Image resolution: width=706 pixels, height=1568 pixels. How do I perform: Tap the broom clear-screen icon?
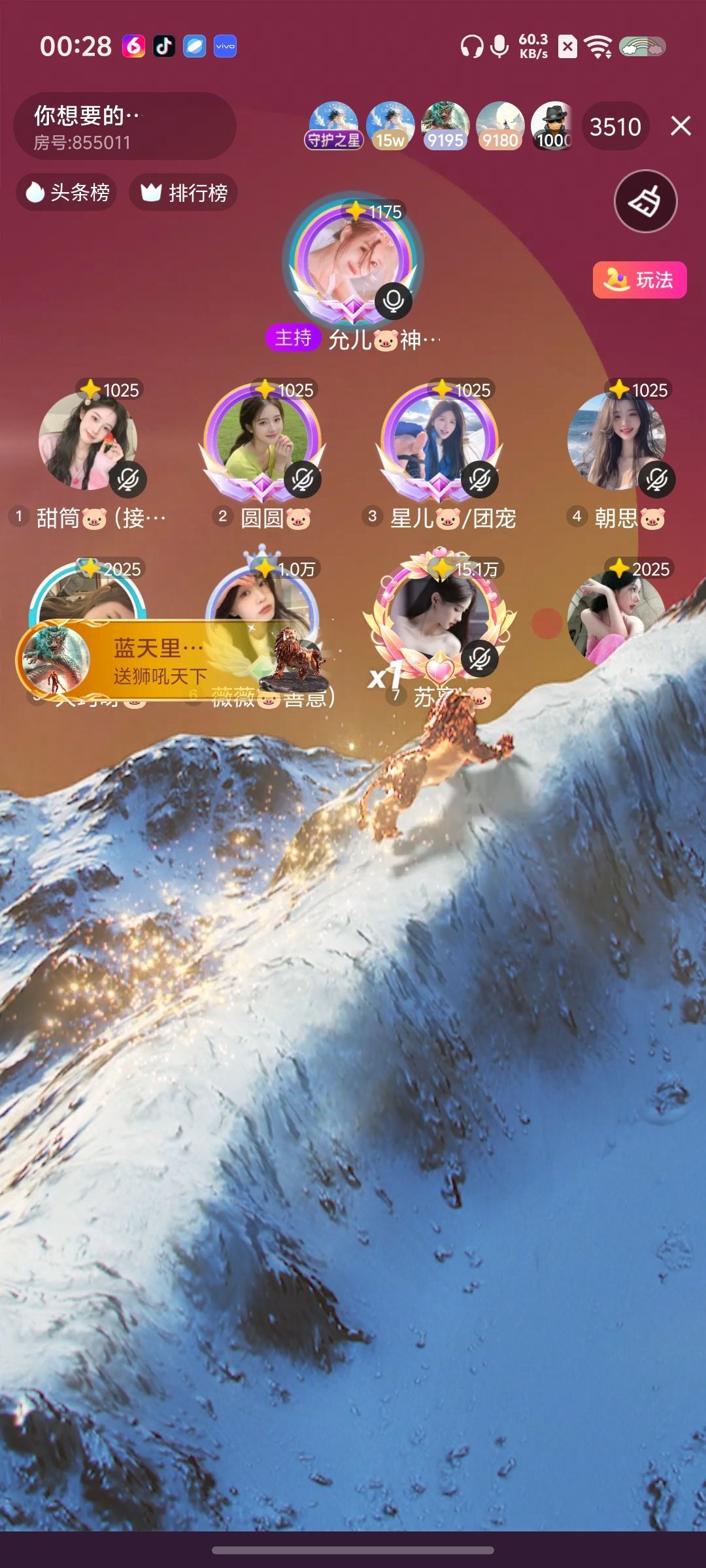click(645, 201)
